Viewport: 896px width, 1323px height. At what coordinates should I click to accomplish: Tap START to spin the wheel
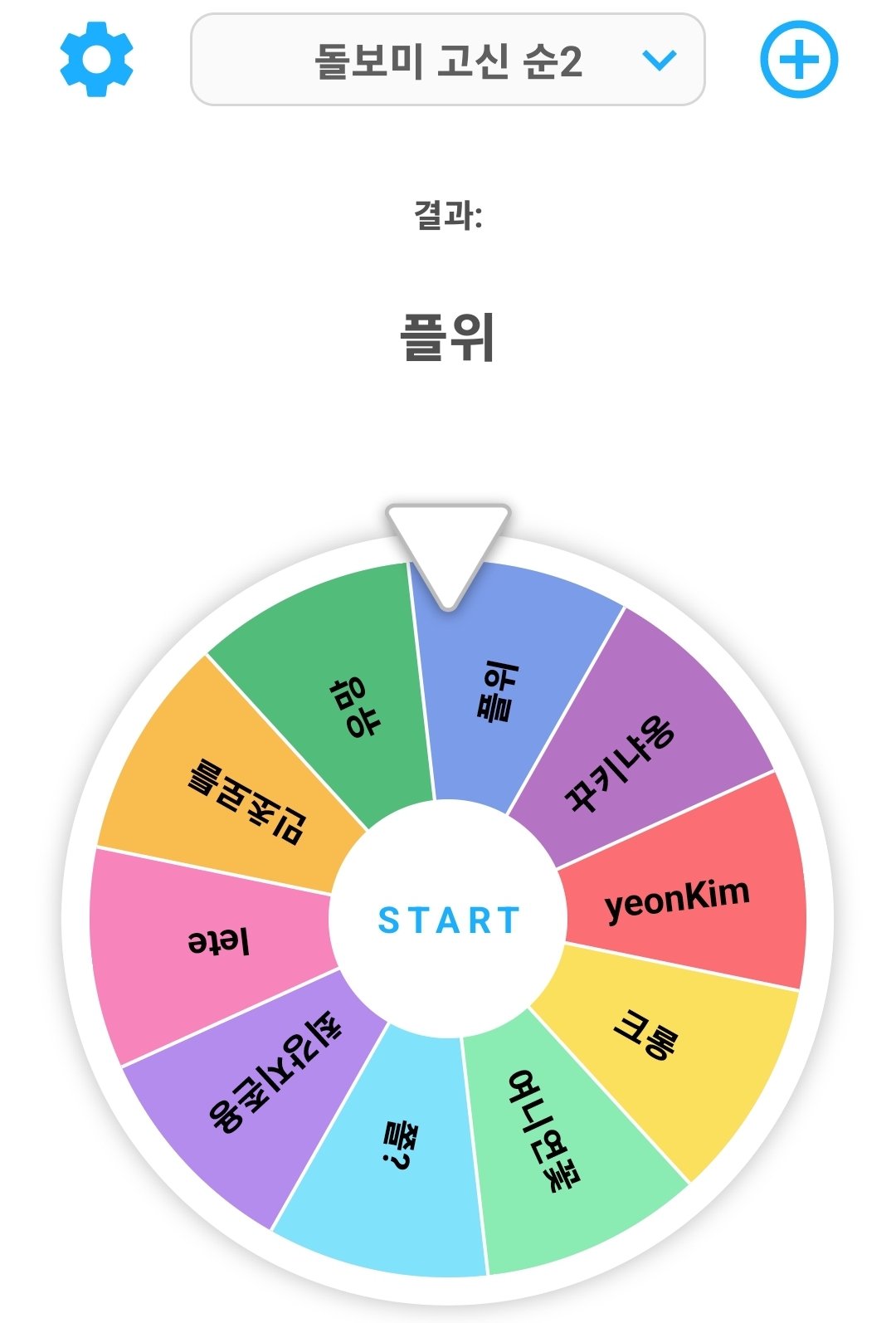448,920
